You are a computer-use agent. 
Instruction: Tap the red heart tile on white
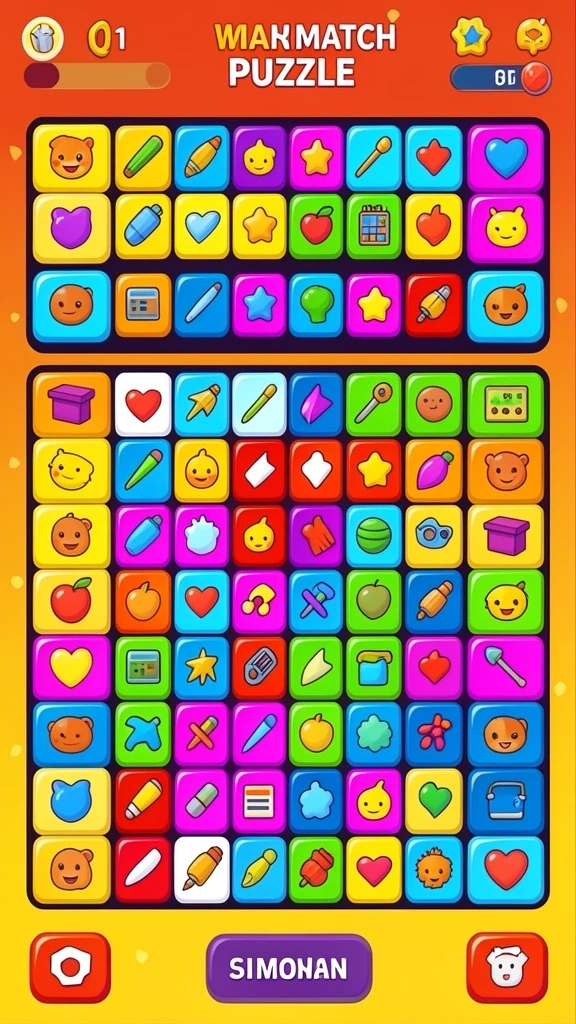click(143, 404)
